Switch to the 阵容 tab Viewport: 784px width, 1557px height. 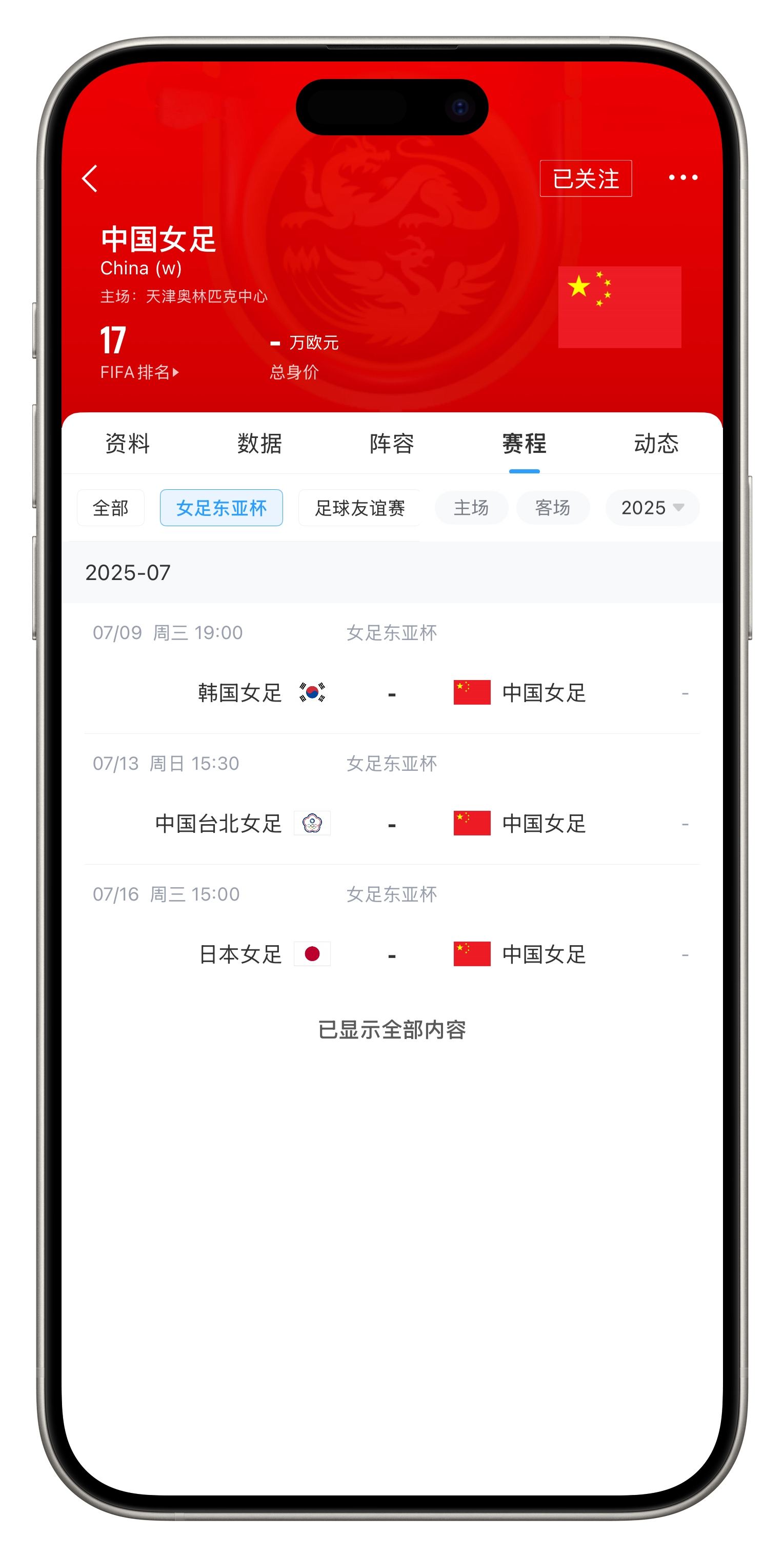[x=392, y=443]
